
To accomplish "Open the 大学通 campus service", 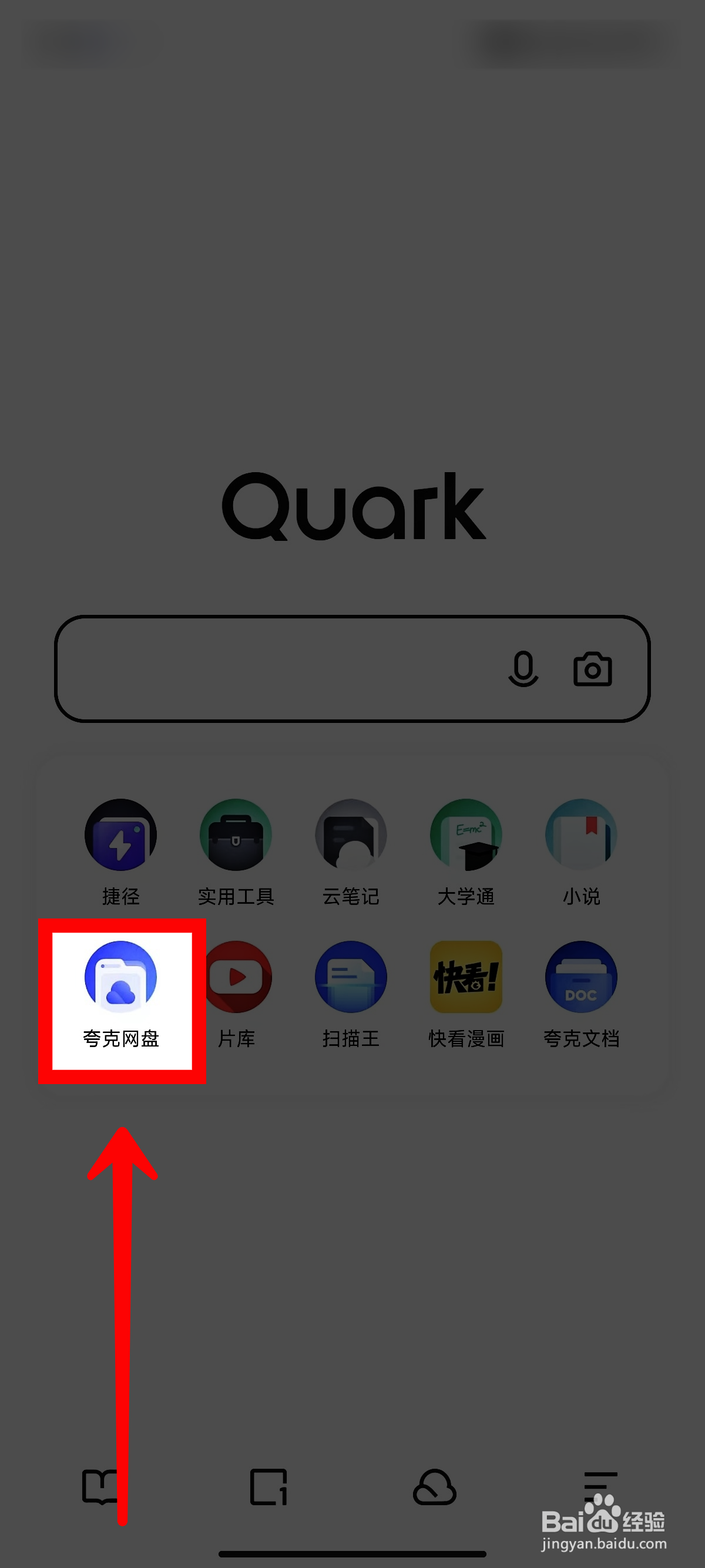I will [466, 835].
